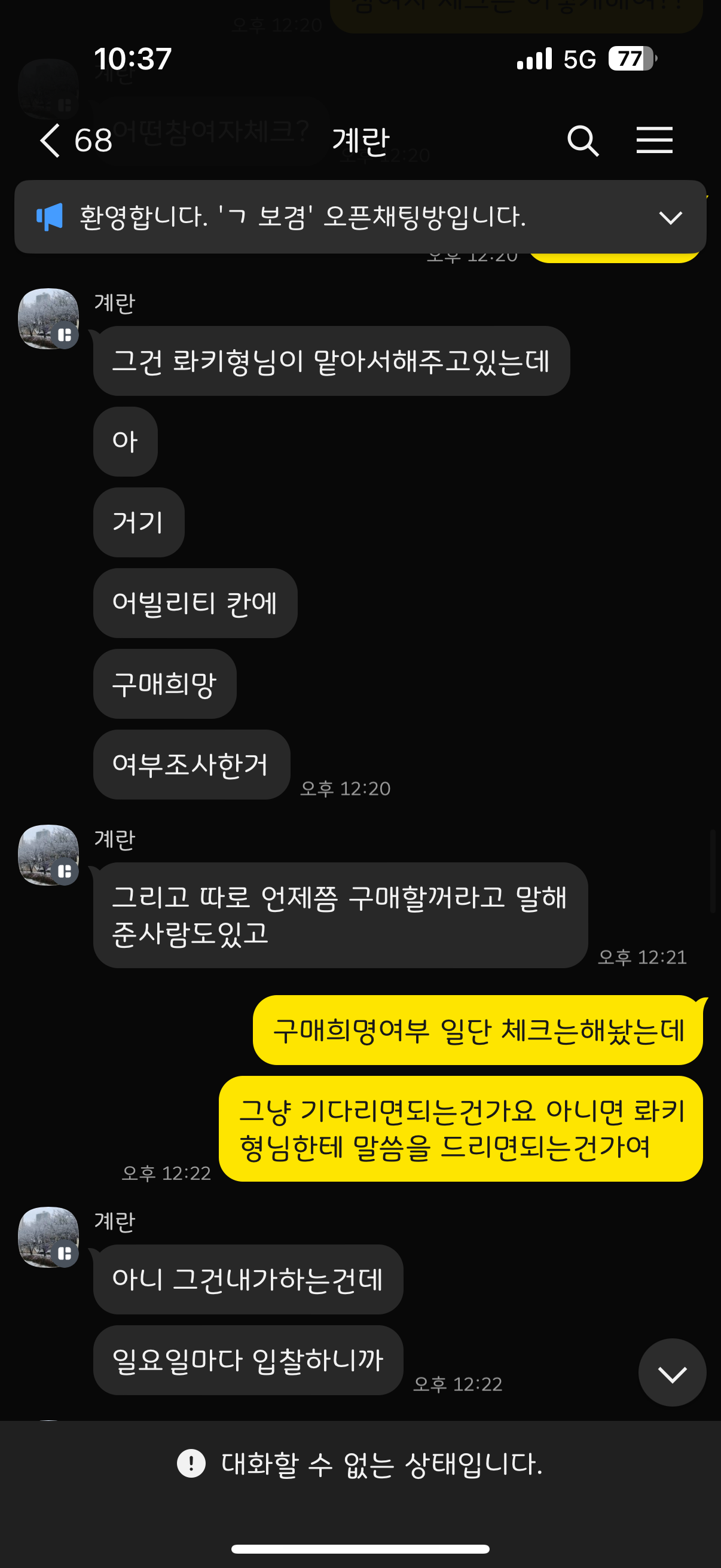
Task: Expand the welcome announcement banner
Action: click(671, 217)
